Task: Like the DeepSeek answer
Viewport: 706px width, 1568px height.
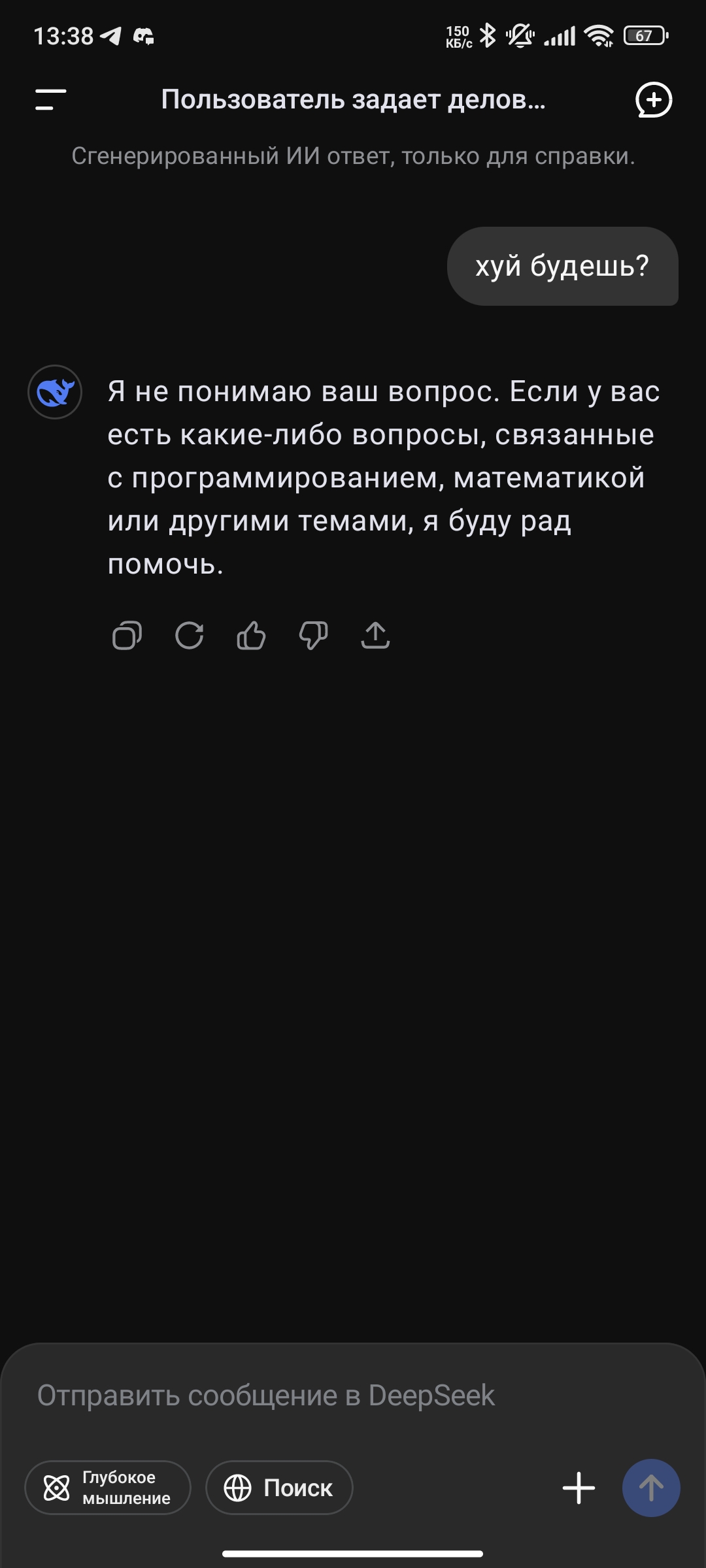Action: (x=251, y=635)
